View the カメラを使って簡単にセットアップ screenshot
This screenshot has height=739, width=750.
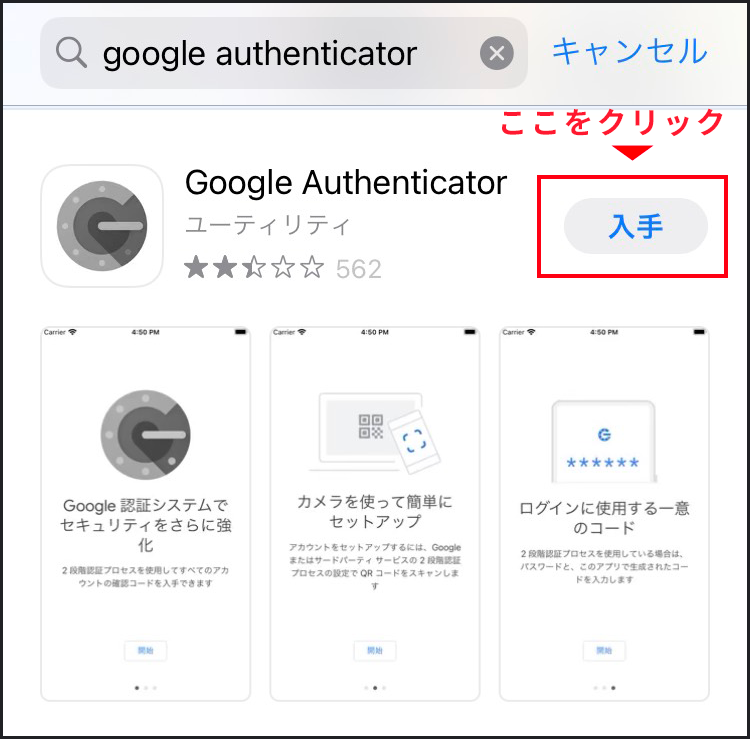(x=375, y=513)
